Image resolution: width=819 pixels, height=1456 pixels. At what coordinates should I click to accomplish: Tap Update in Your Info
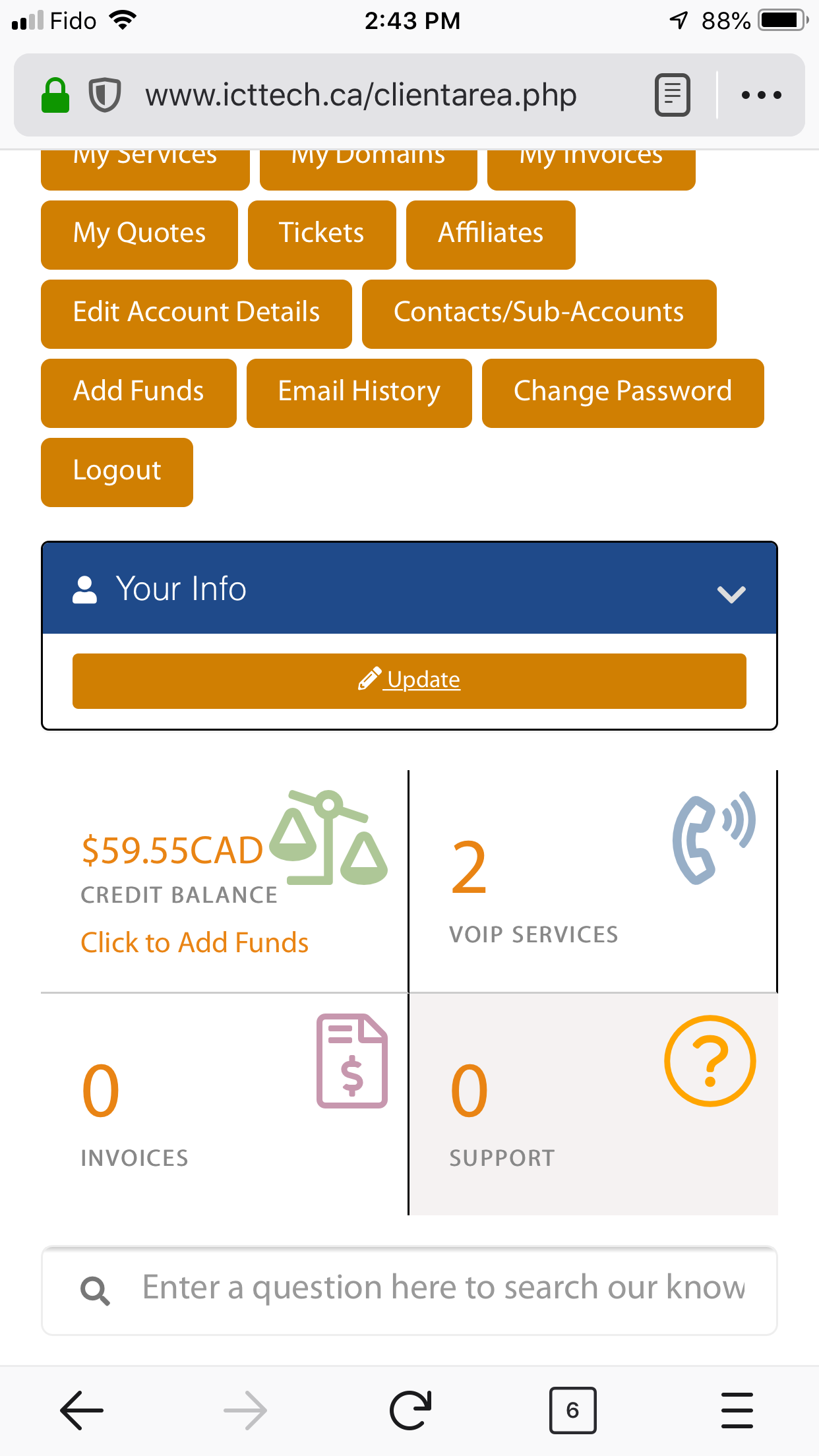pos(409,681)
